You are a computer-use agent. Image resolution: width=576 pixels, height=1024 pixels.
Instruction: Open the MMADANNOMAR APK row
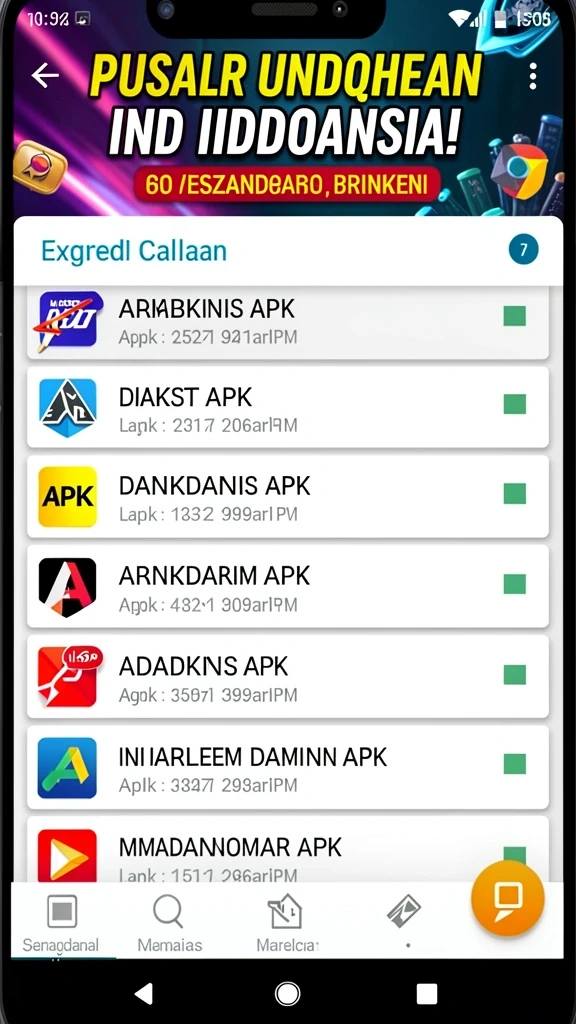(287, 851)
